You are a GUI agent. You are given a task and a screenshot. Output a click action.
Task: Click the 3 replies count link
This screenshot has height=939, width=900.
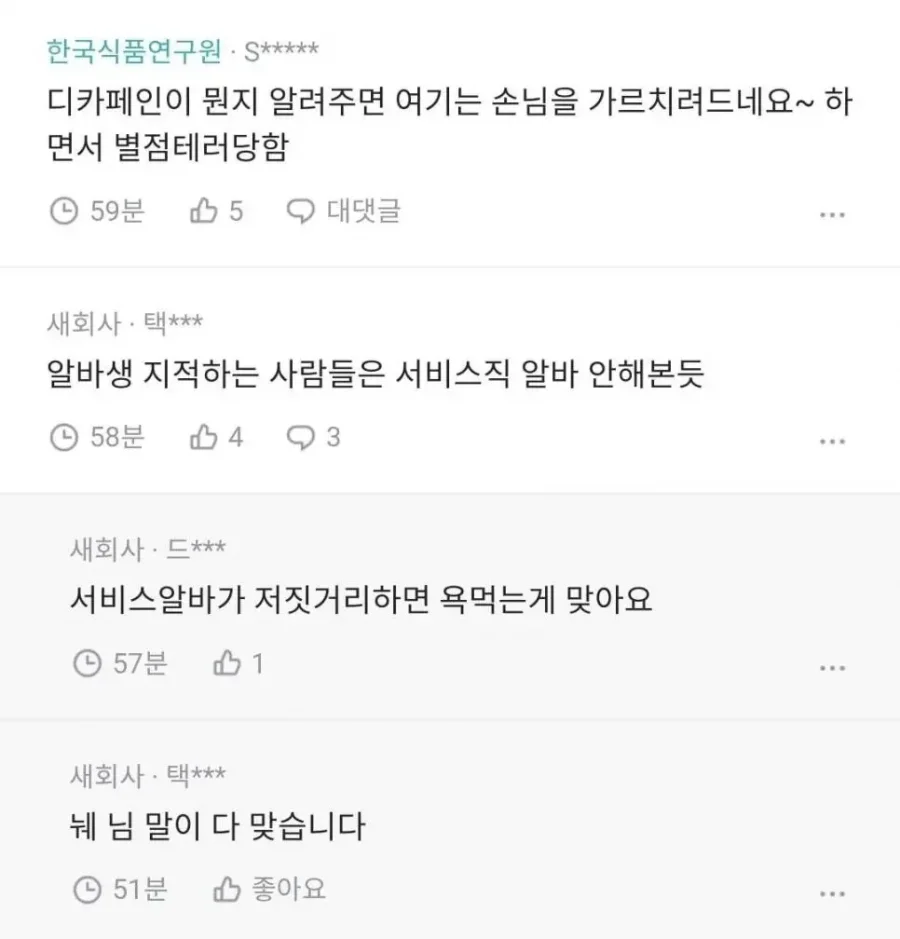coord(332,436)
